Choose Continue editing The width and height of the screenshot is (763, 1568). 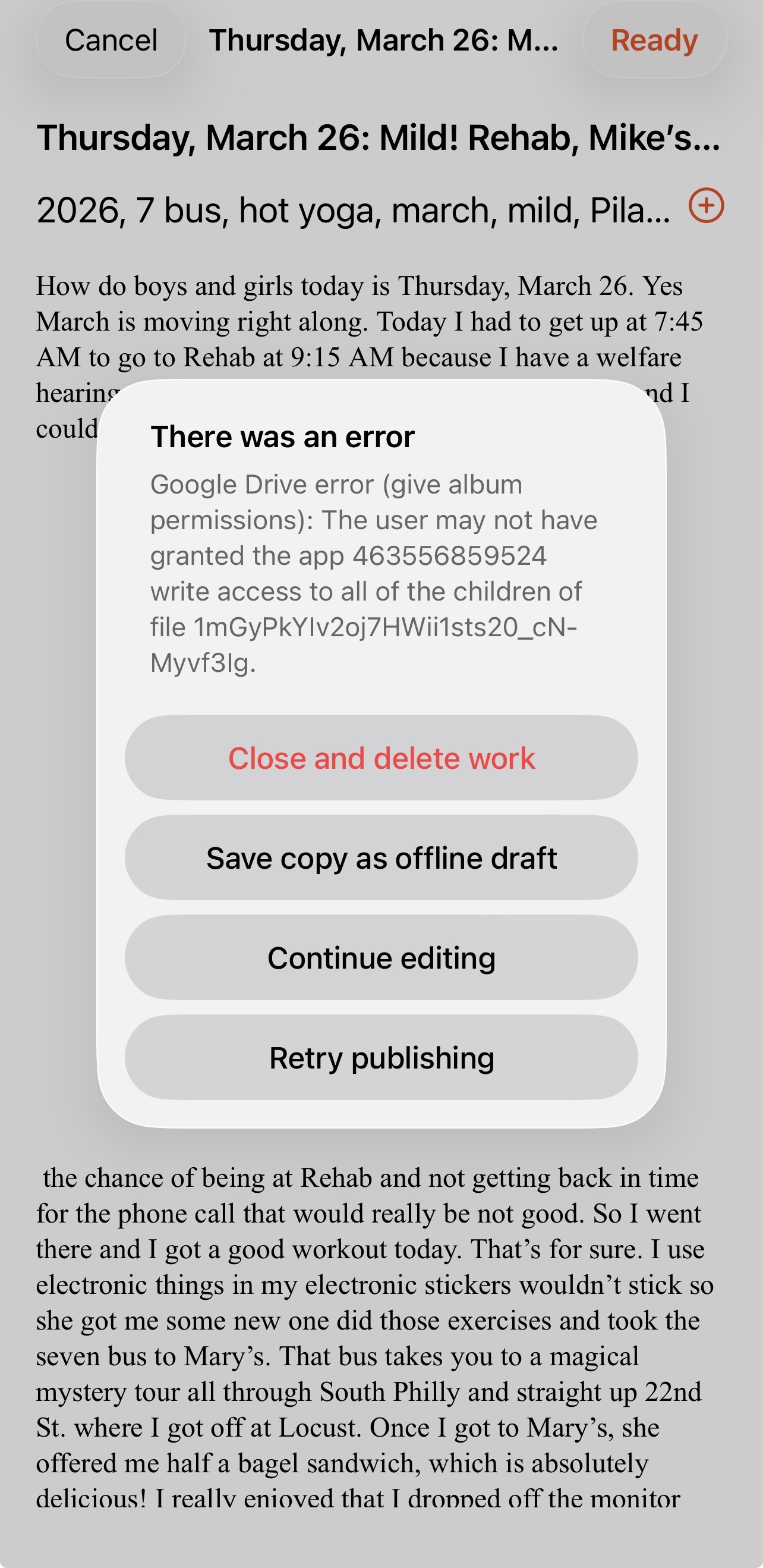coord(381,957)
